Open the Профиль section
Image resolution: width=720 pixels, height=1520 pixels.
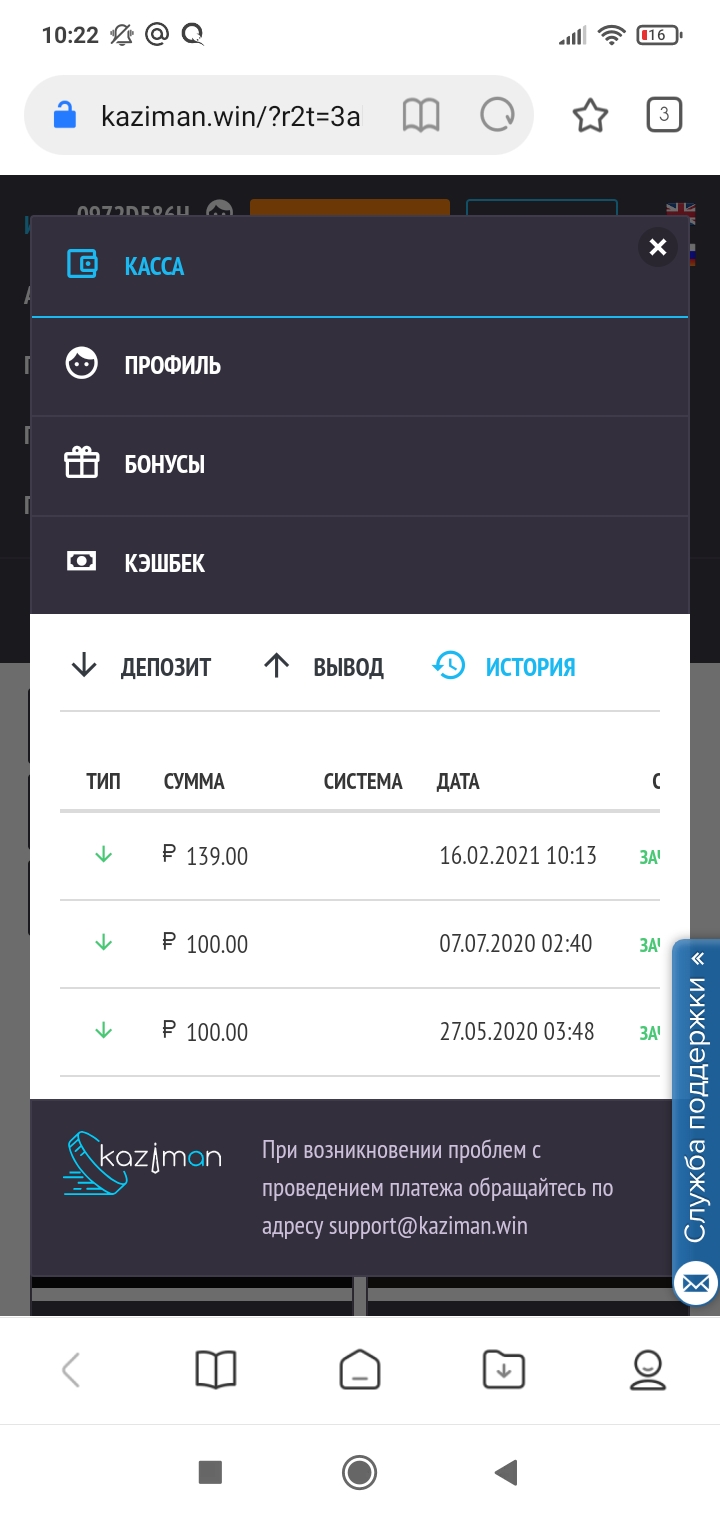point(172,365)
